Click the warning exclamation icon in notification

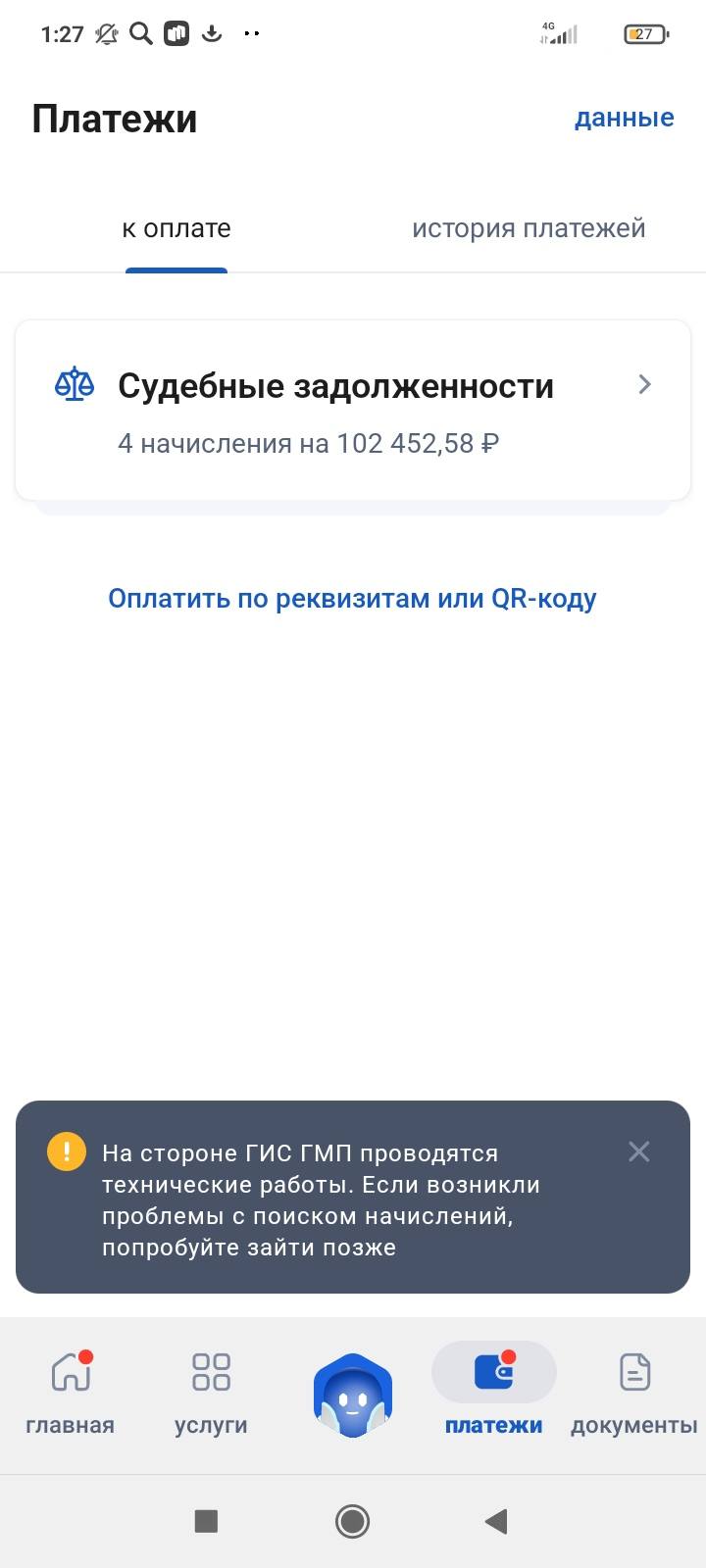pyautogui.click(x=66, y=1151)
